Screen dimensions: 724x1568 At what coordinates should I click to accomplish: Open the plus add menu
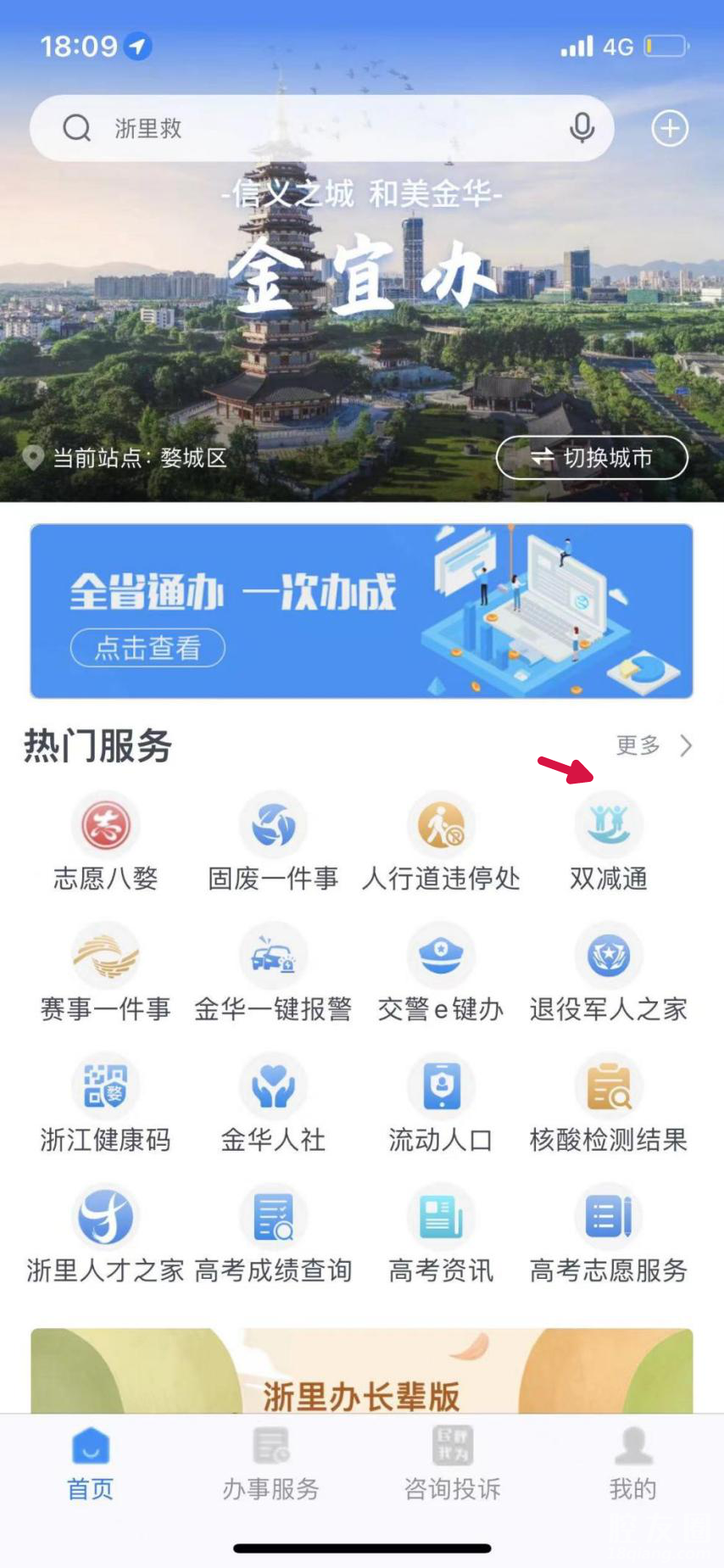pyautogui.click(x=669, y=129)
